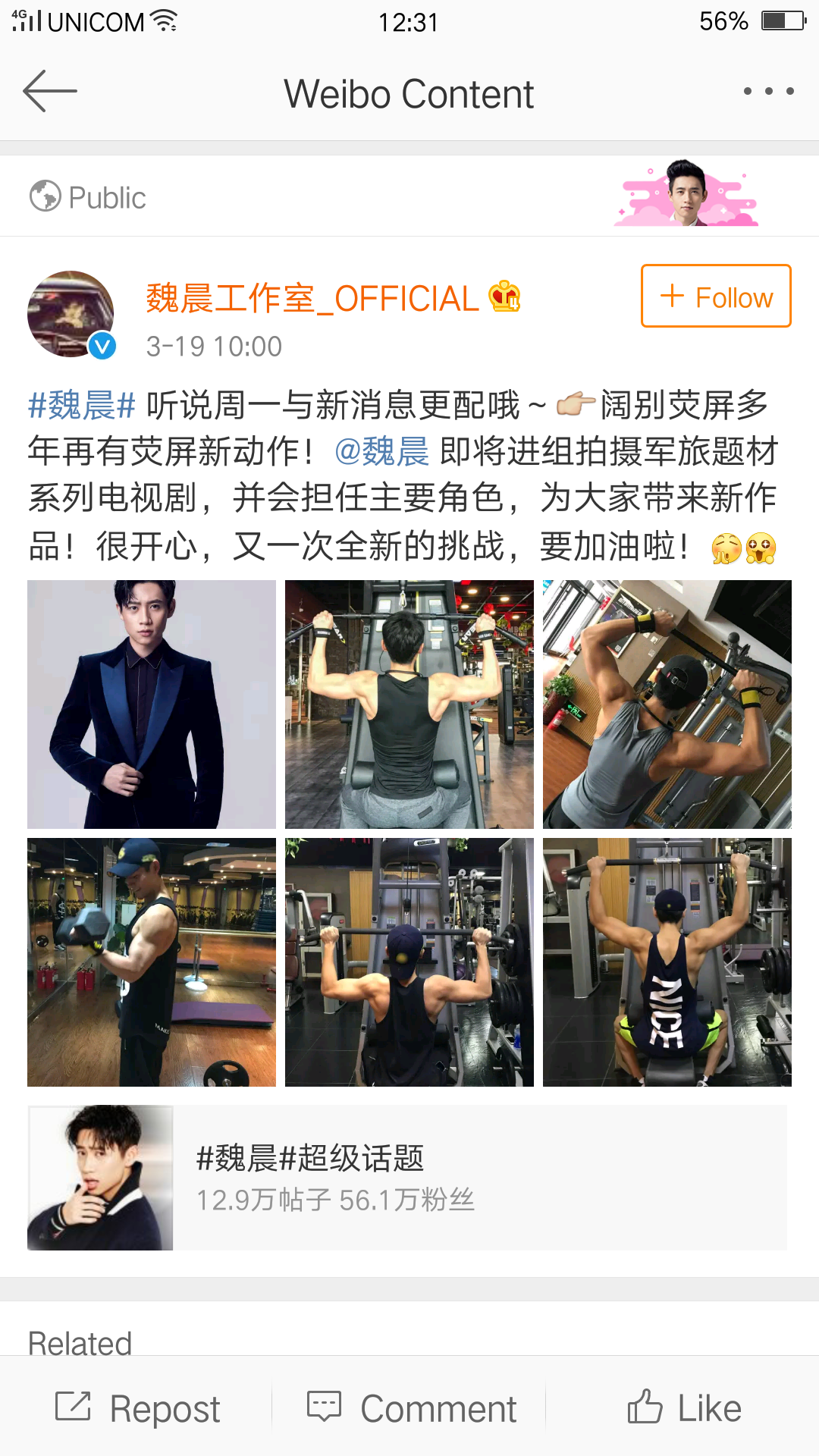Open the fifth photo of lat pulldown

(409, 962)
